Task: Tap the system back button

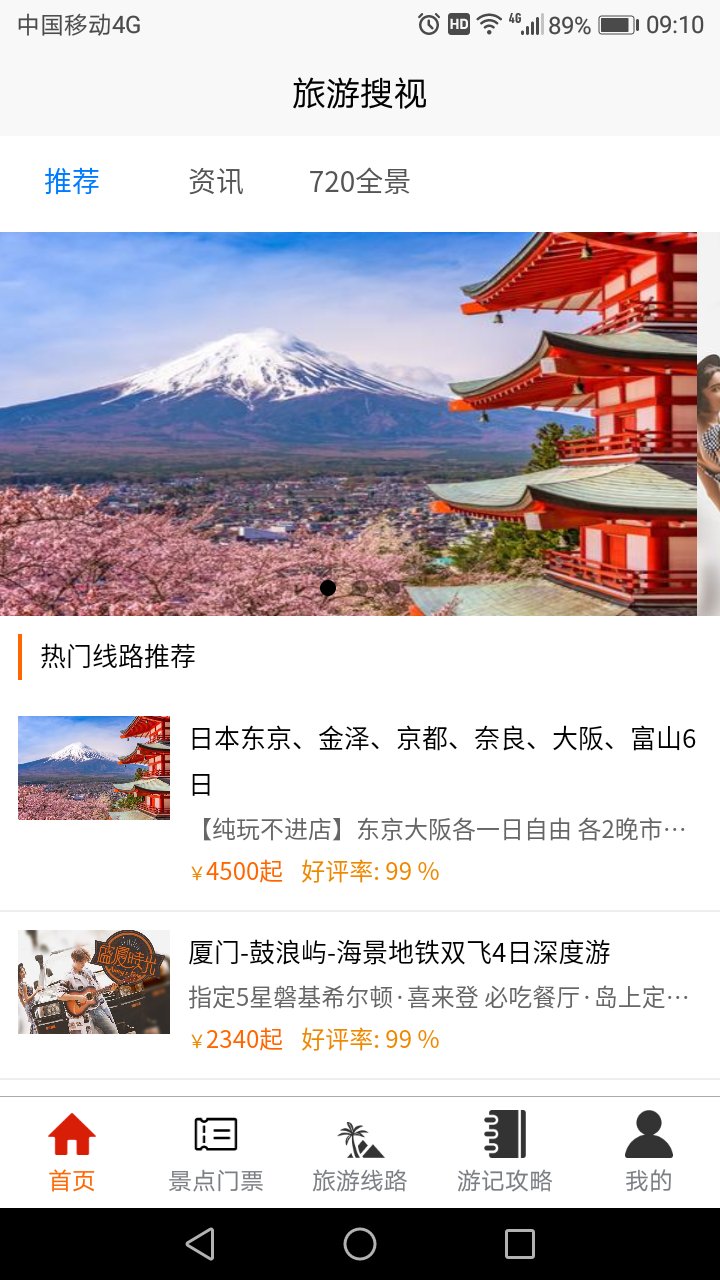Action: 200,1244
